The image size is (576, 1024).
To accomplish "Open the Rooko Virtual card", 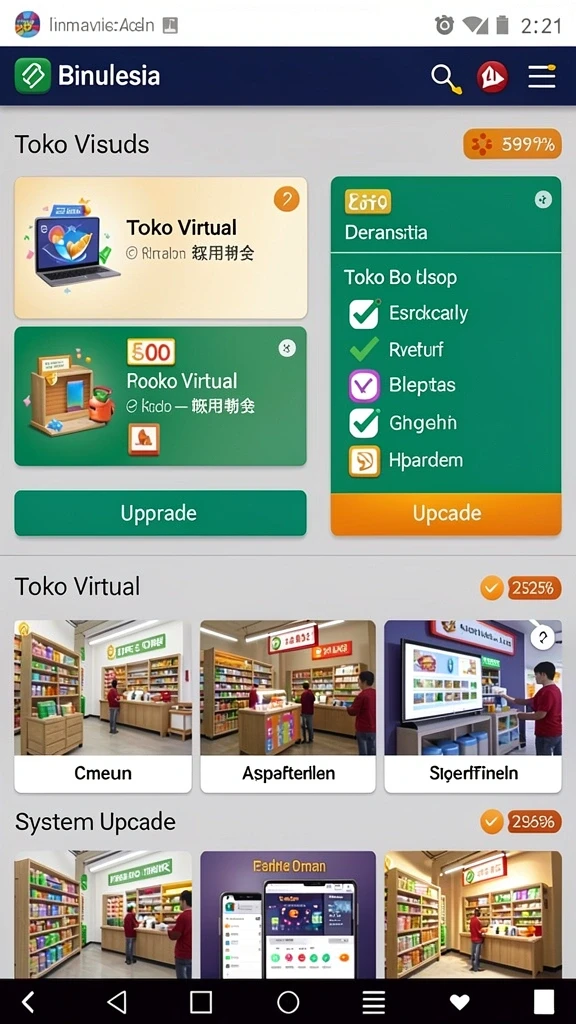I will [x=161, y=396].
